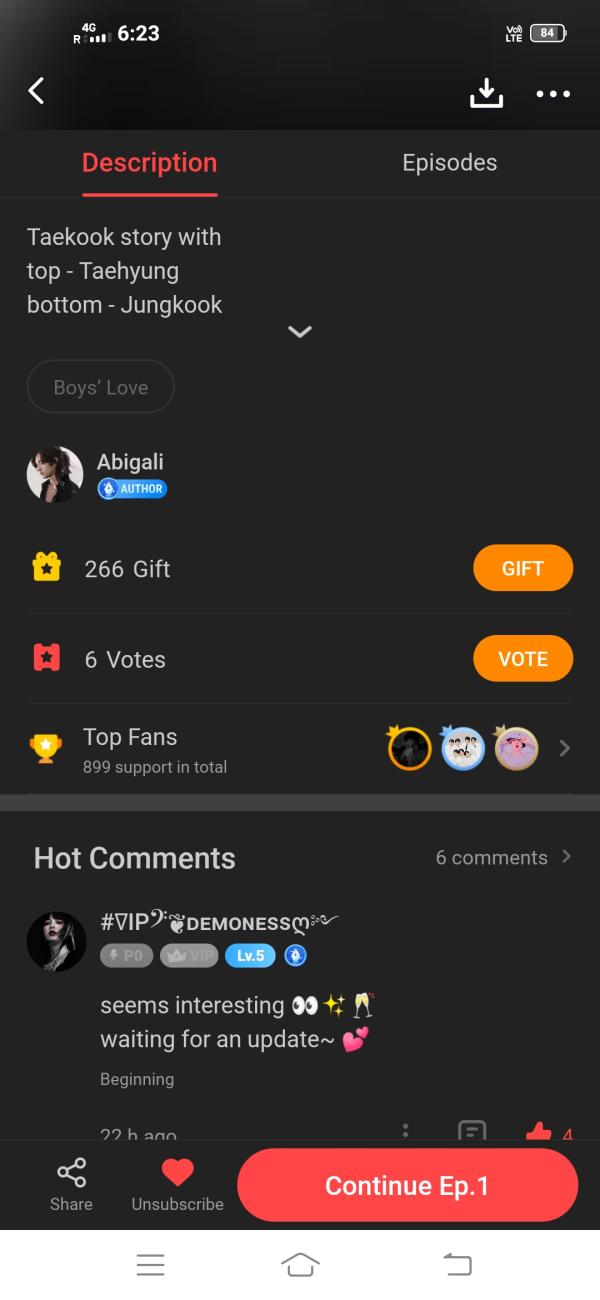This screenshot has width=600, height=1300.
Task: Unsubscribe from this story
Action: [x=177, y=1185]
